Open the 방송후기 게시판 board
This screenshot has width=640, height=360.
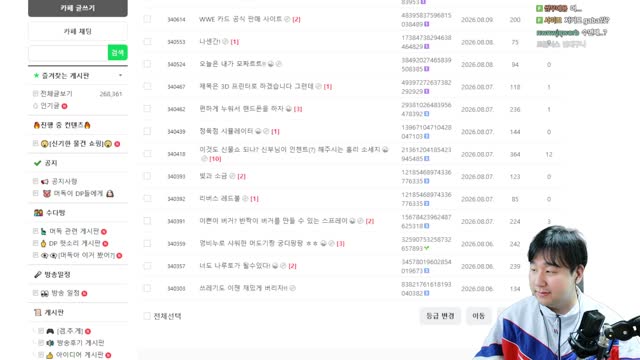coord(80,343)
